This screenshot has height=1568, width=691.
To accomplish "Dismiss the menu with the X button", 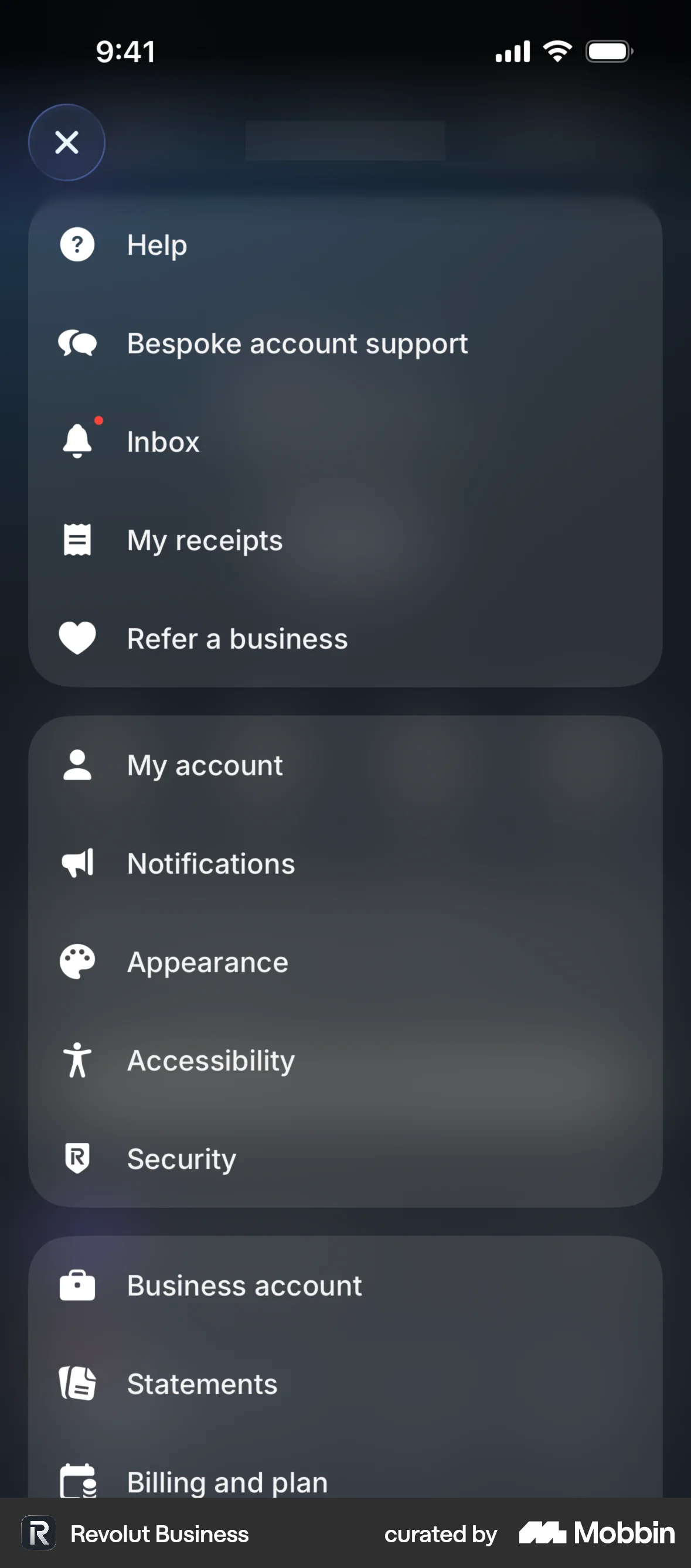I will [67, 142].
